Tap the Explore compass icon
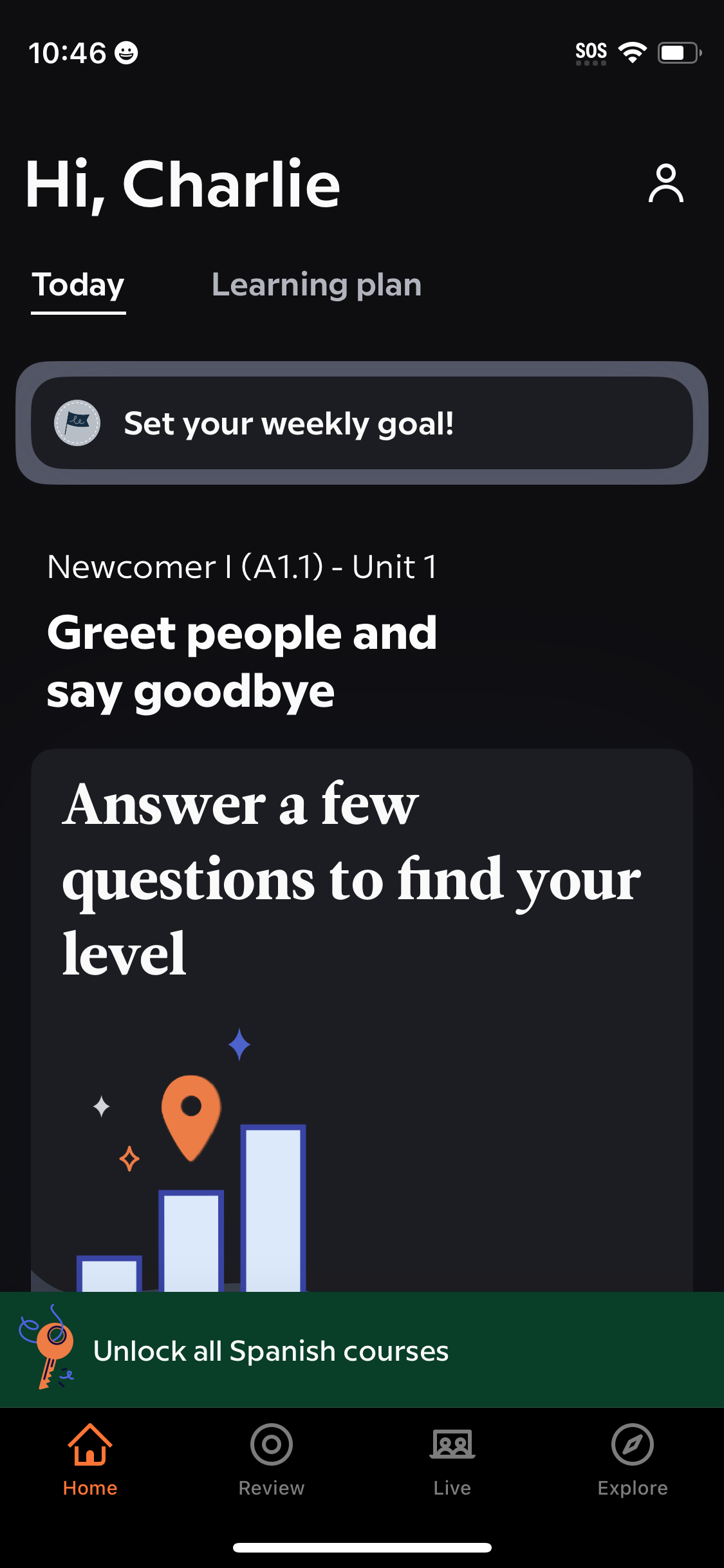The width and height of the screenshot is (724, 1568). coord(633,1445)
